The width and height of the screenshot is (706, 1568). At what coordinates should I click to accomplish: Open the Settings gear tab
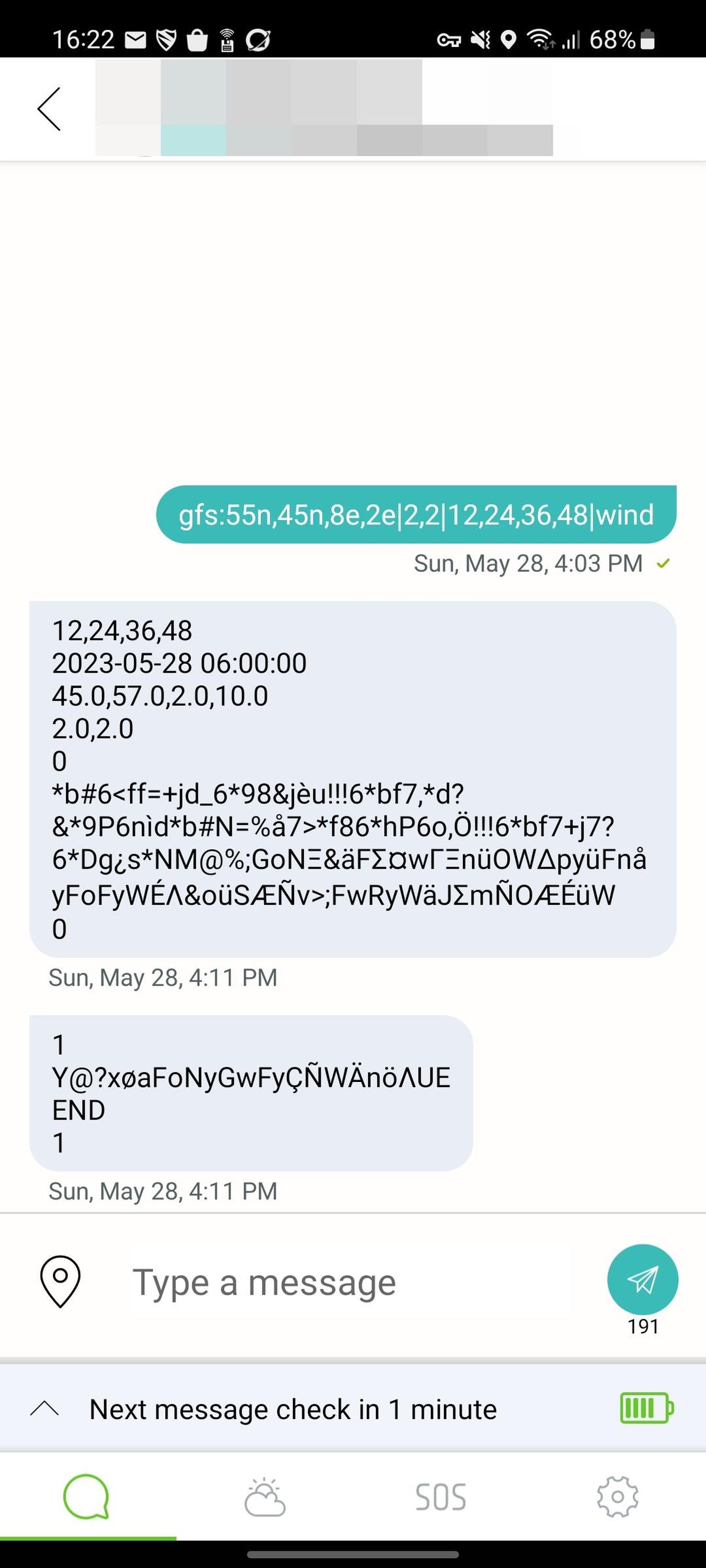coord(617,1496)
